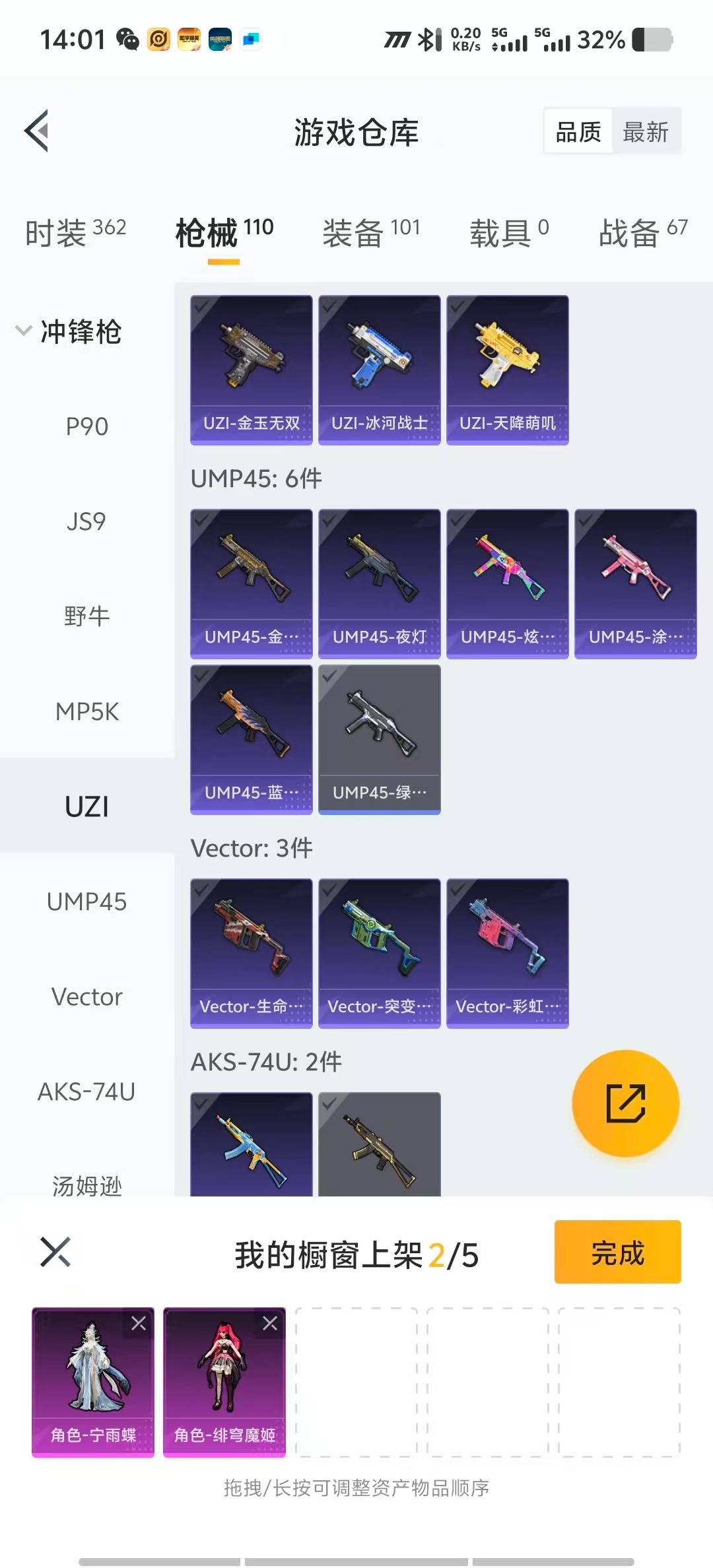Open the 战备 tab
The height and width of the screenshot is (1568, 713).
[x=642, y=232]
